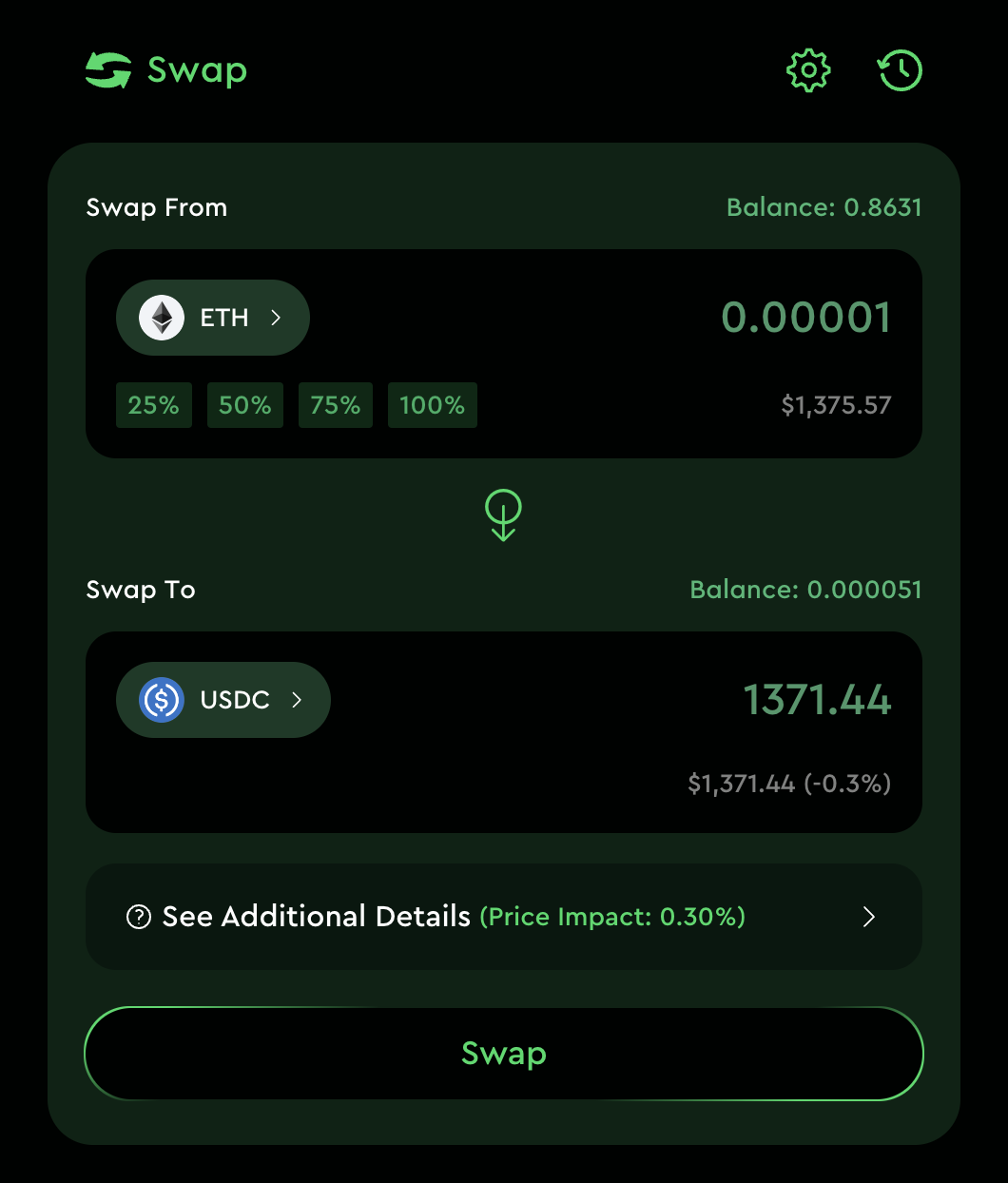
Task: Change the ETH source token
Action: point(213,318)
